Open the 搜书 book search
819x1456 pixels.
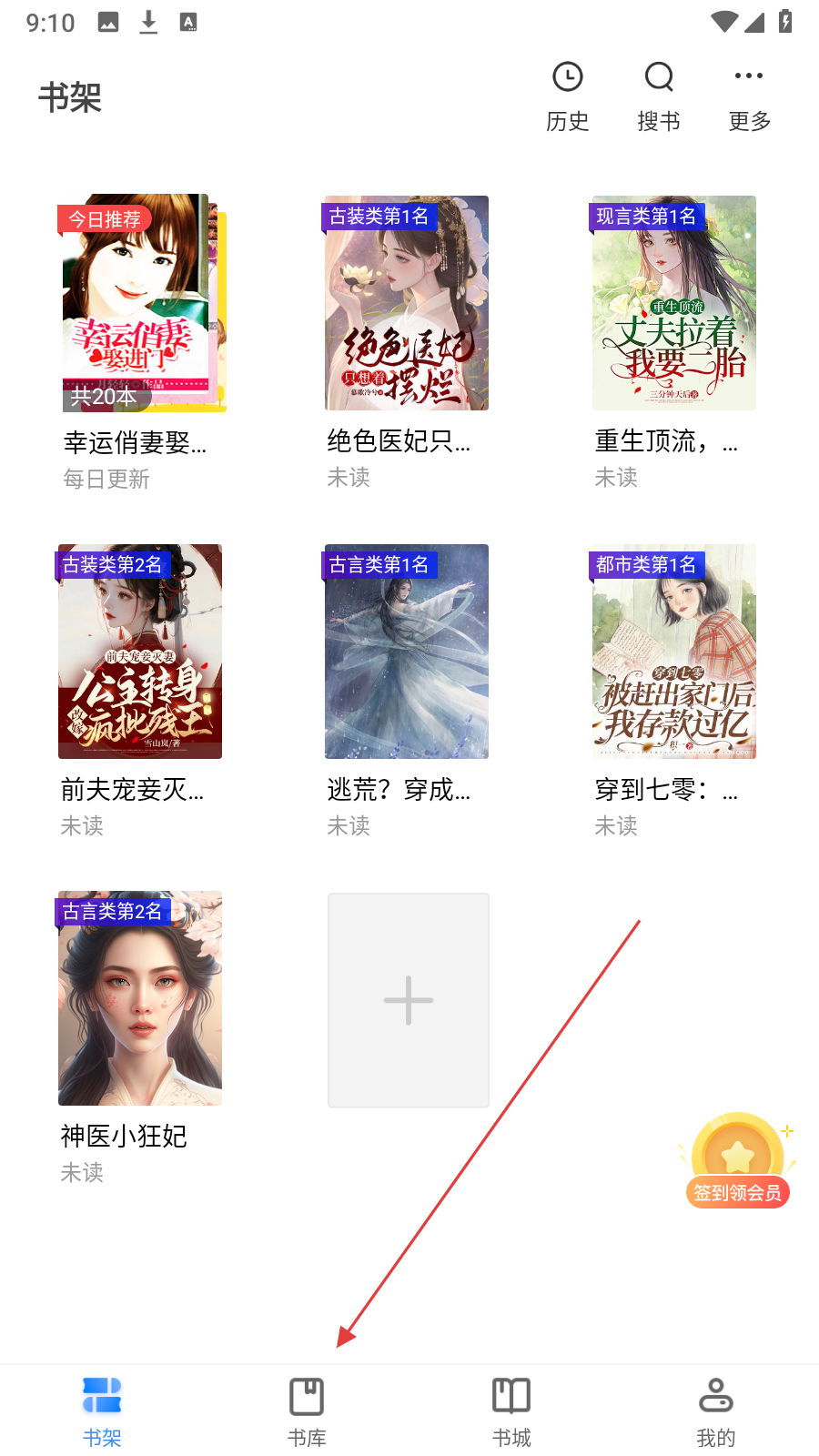(x=659, y=96)
